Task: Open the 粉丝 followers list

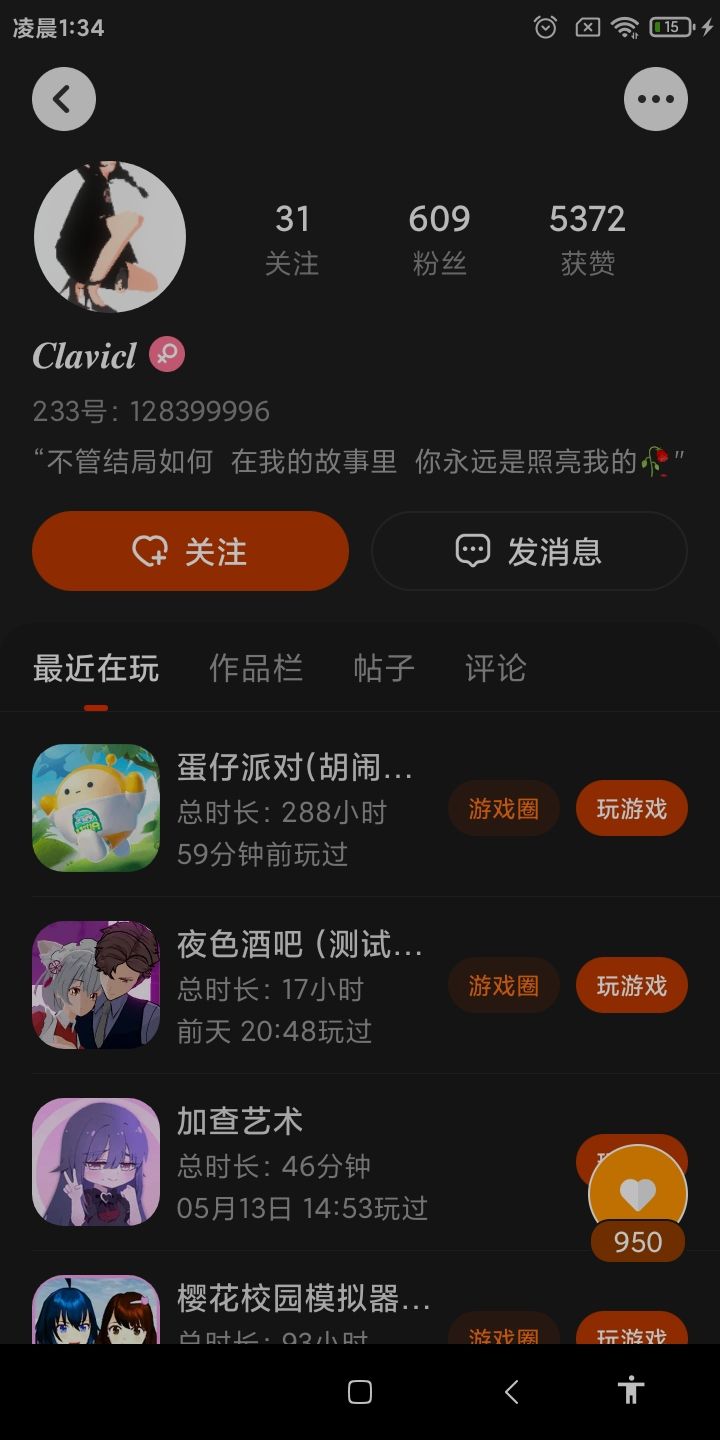Action: pos(439,239)
